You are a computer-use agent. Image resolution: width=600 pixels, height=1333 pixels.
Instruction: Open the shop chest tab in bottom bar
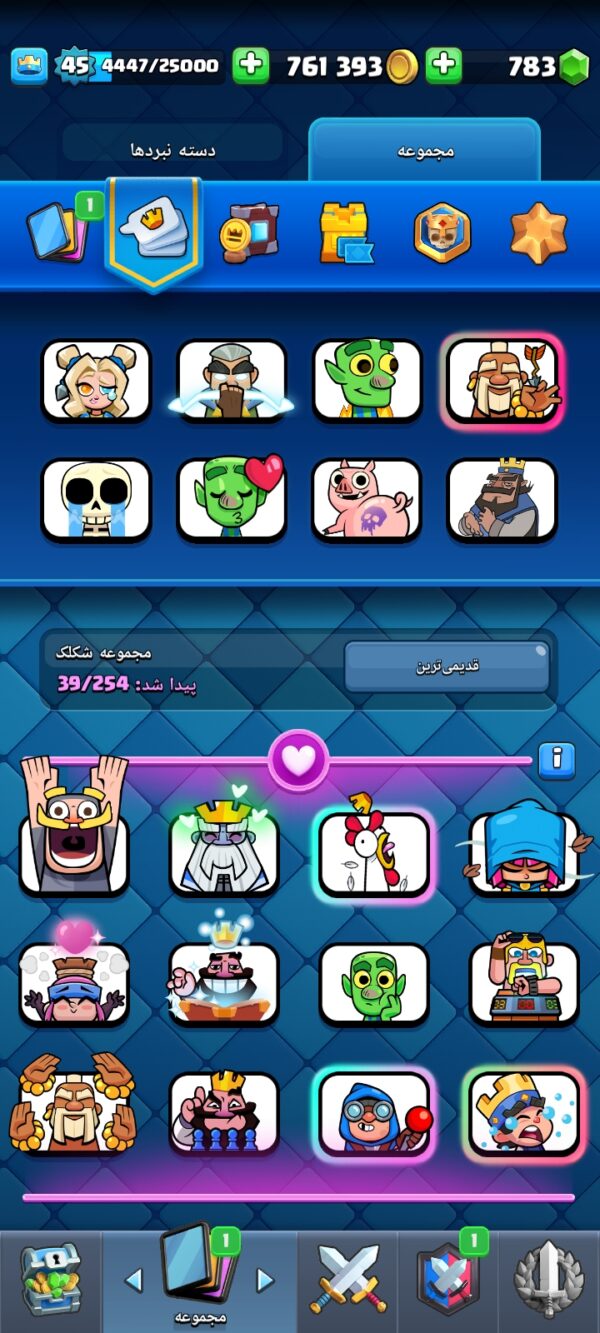[x=50, y=1279]
